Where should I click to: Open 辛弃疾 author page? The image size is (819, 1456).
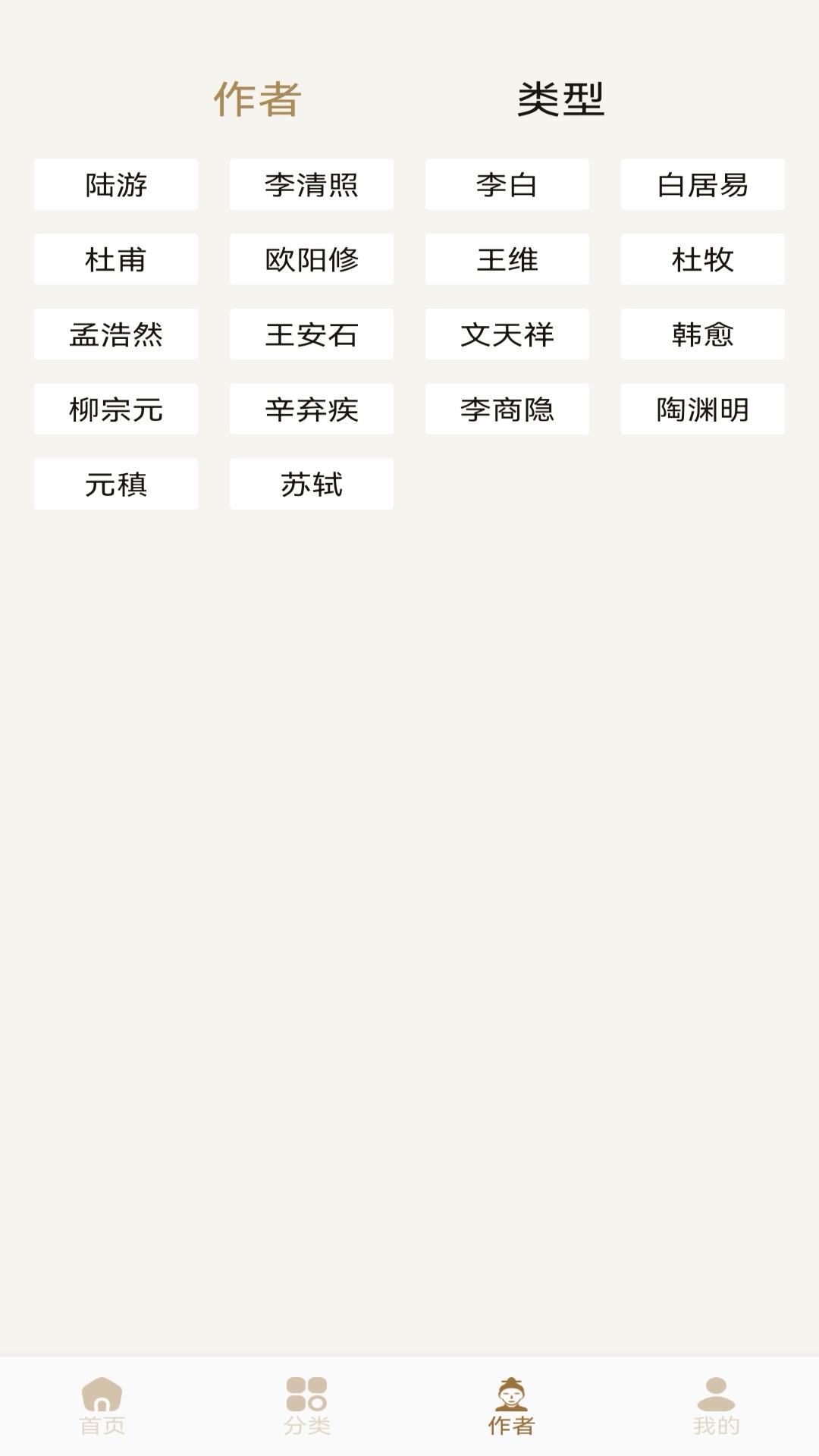(311, 409)
